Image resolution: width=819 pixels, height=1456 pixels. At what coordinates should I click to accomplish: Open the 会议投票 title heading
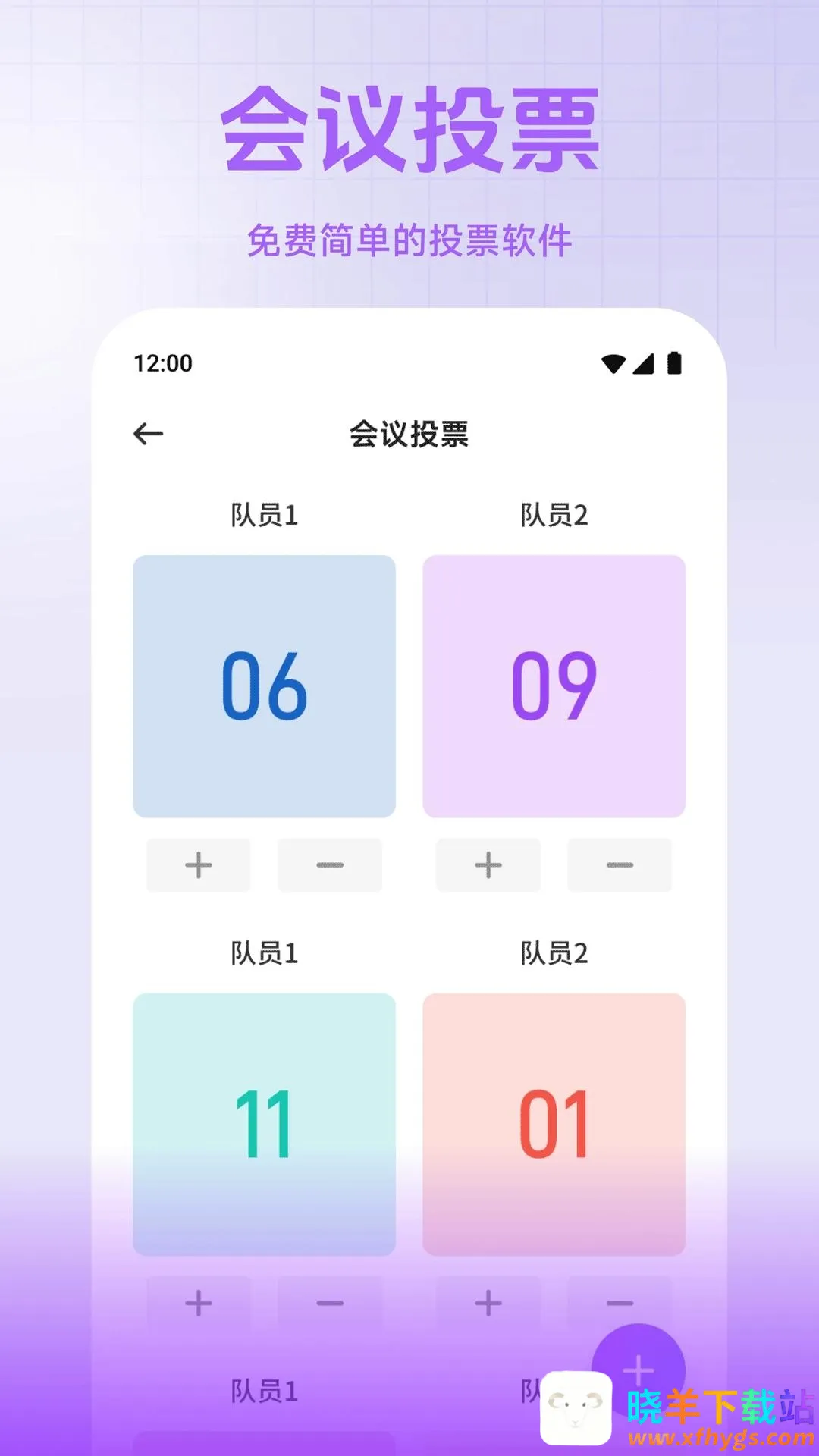pos(409,432)
